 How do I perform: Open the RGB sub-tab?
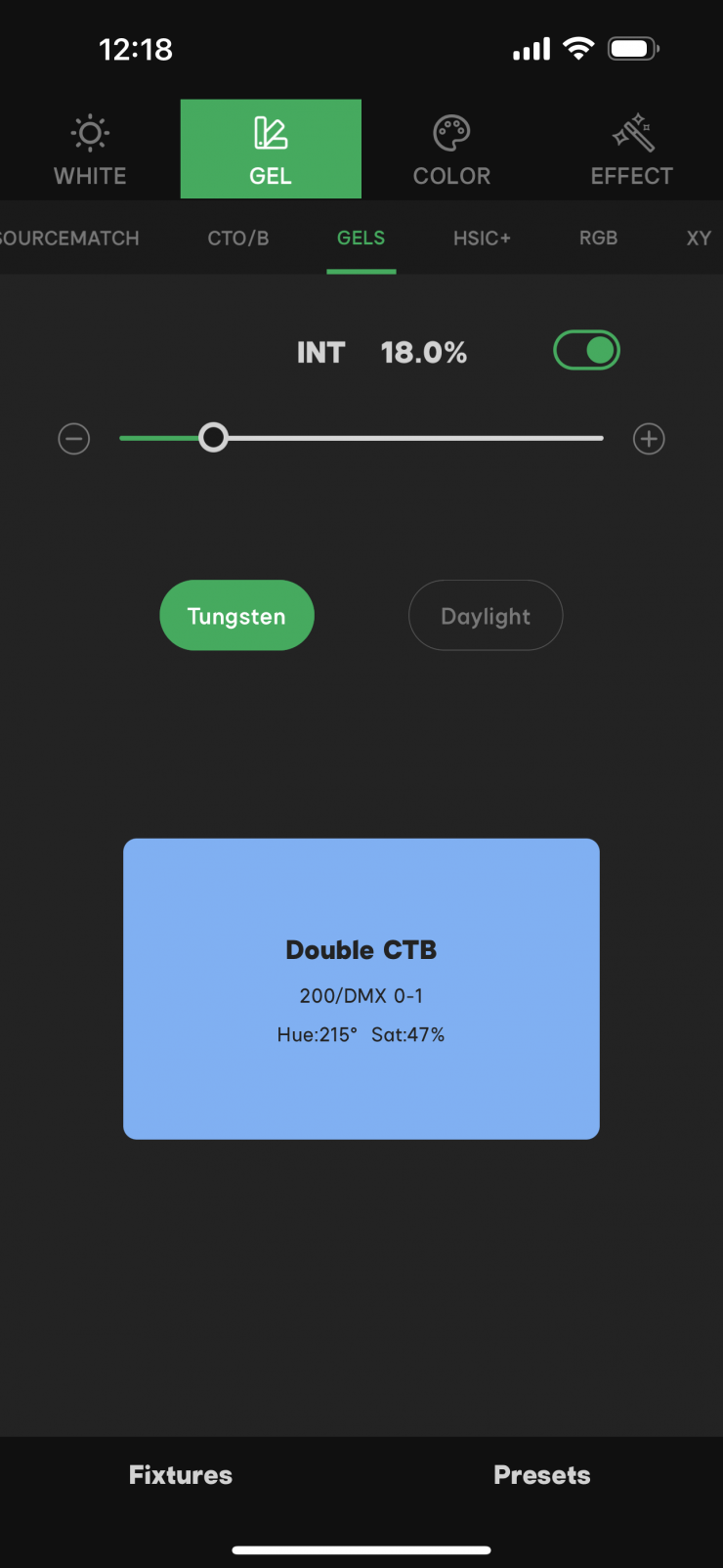coord(598,239)
